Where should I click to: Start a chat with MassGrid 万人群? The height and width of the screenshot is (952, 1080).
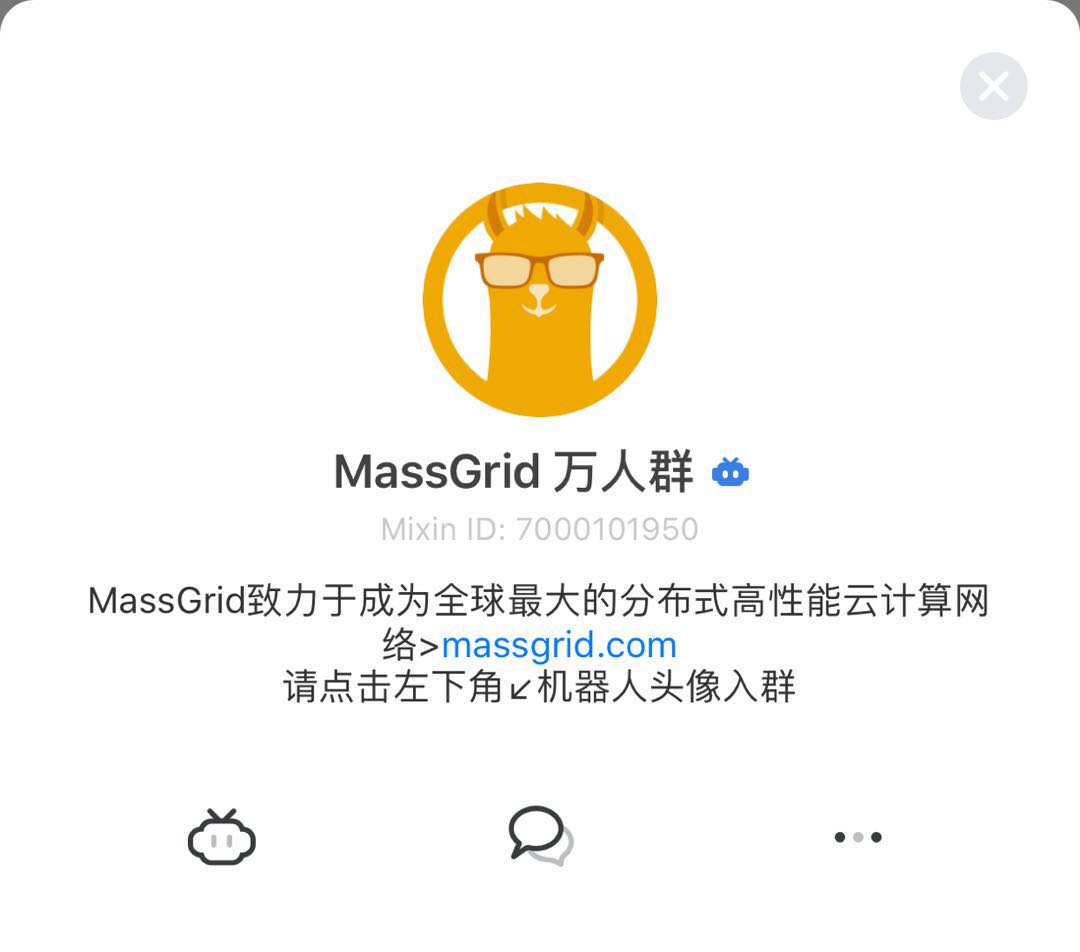[540, 836]
